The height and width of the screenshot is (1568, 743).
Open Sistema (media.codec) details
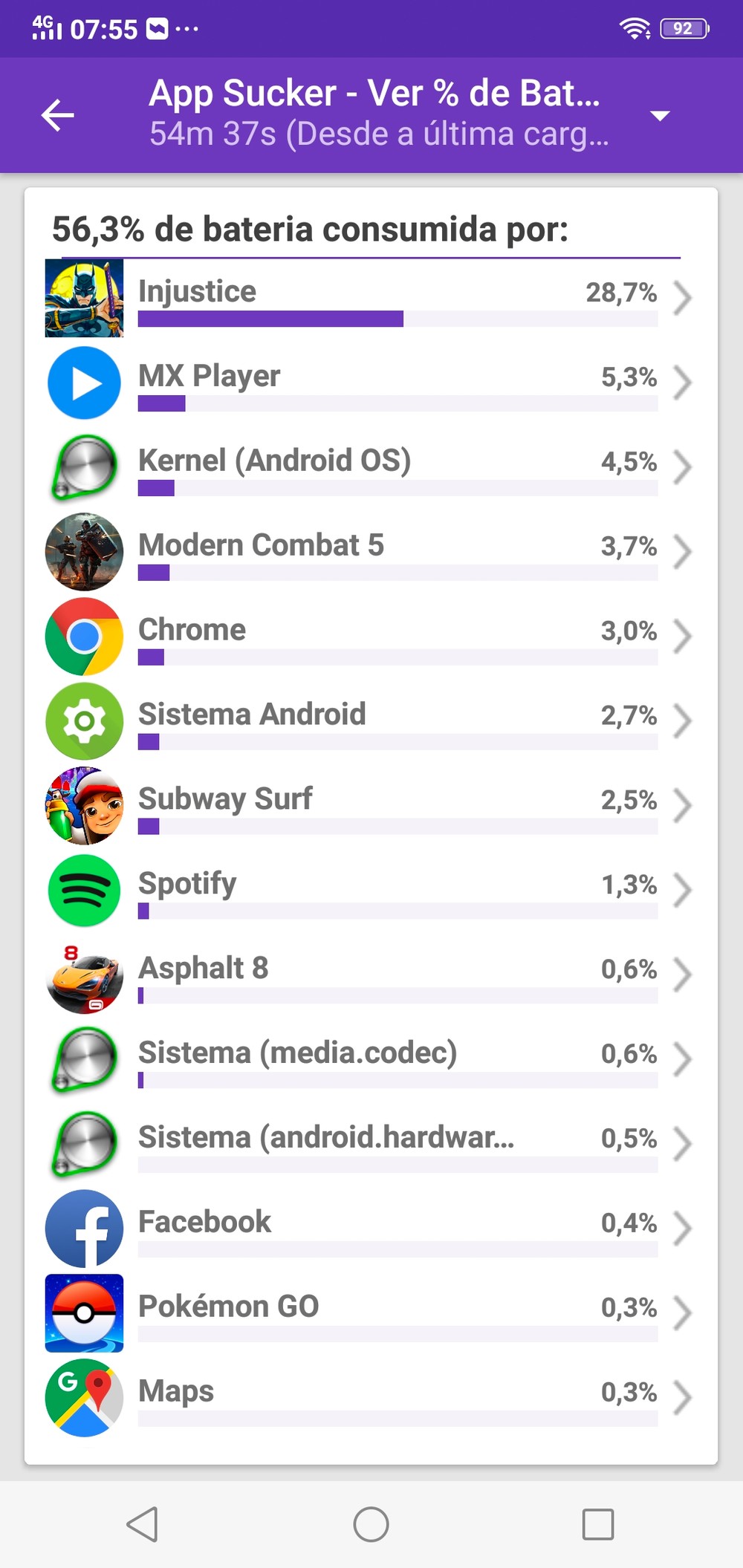[x=371, y=1060]
